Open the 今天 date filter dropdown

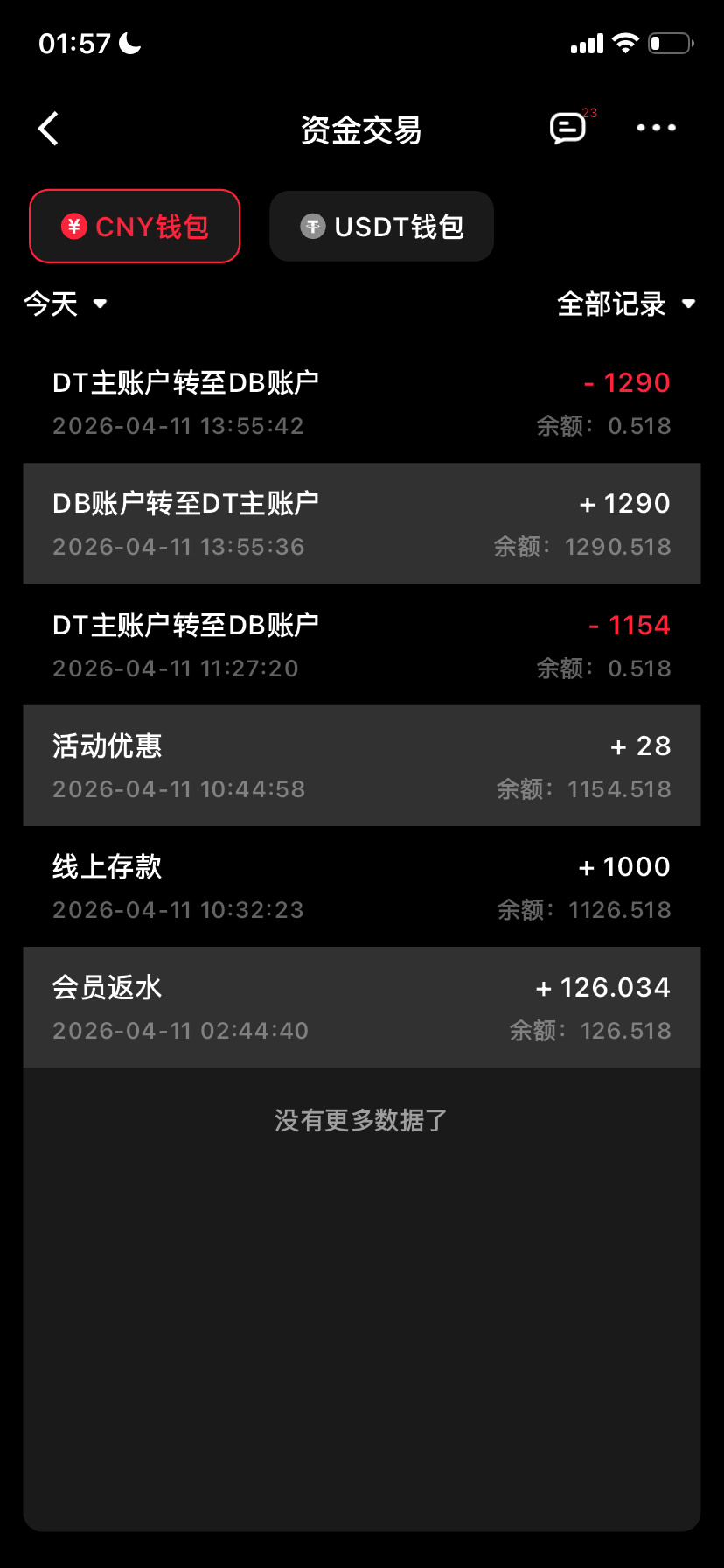click(x=67, y=304)
